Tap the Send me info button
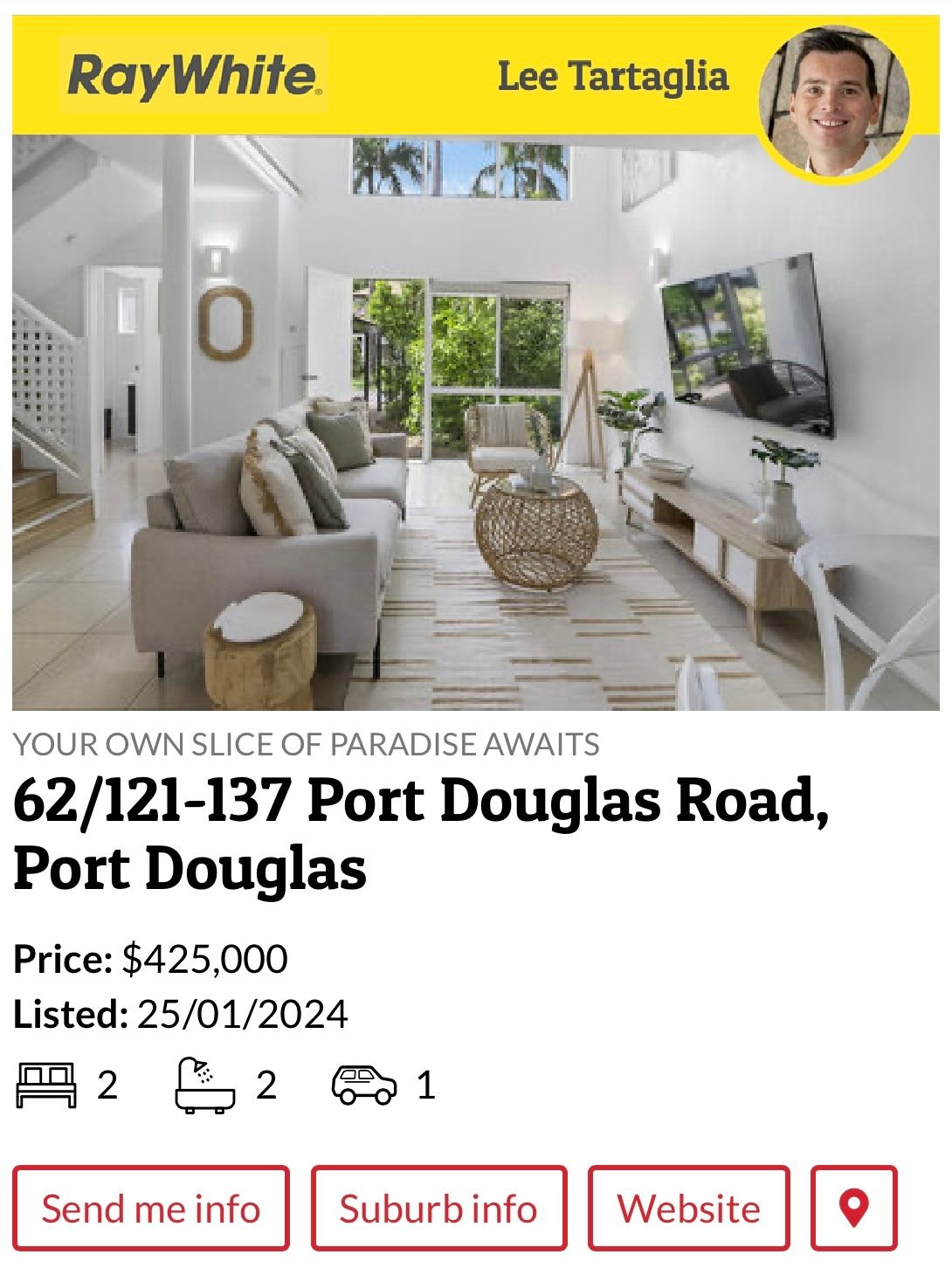This screenshot has height=1275, width=952. tap(150, 1209)
